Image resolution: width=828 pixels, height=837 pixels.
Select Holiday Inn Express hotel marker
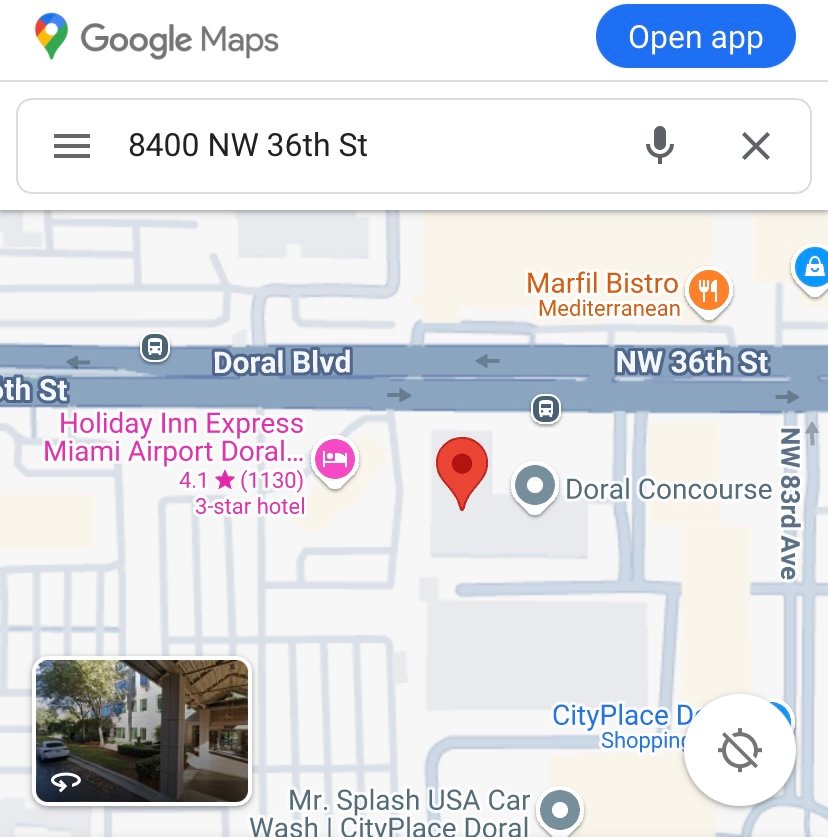[334, 459]
